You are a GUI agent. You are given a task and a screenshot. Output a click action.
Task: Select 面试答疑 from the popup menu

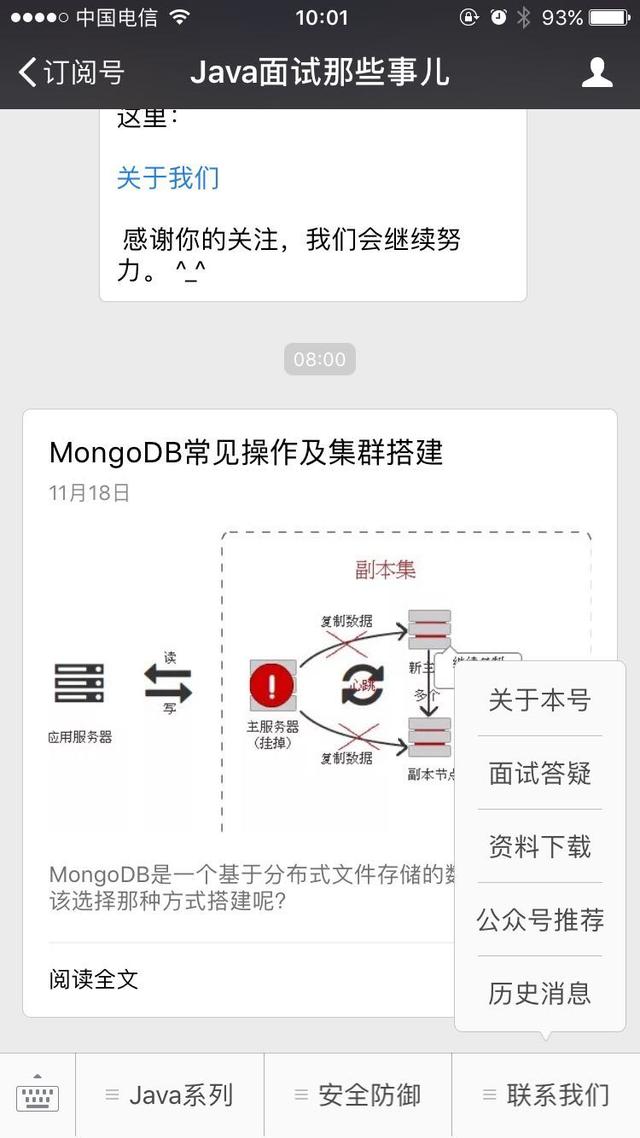(x=540, y=773)
